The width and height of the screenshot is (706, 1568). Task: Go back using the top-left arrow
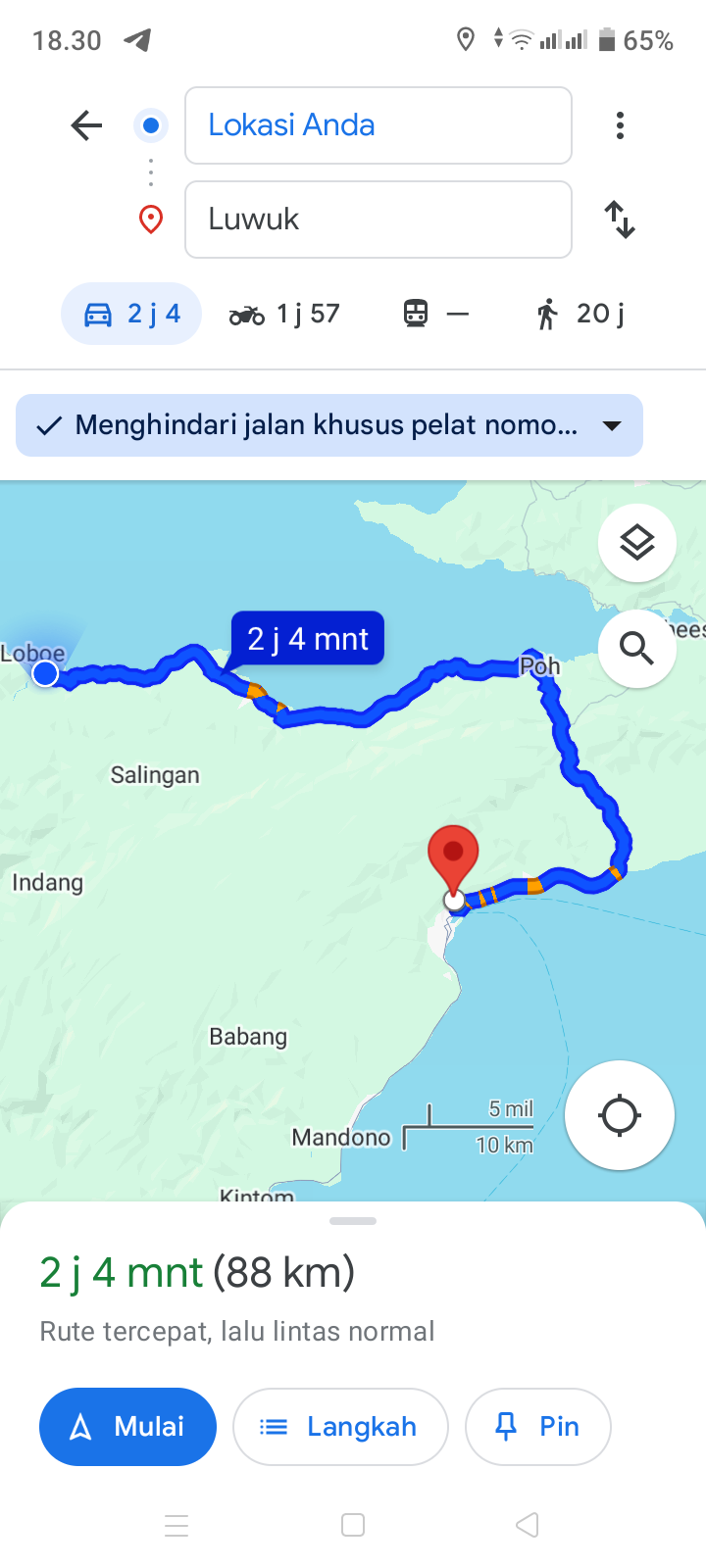click(86, 125)
